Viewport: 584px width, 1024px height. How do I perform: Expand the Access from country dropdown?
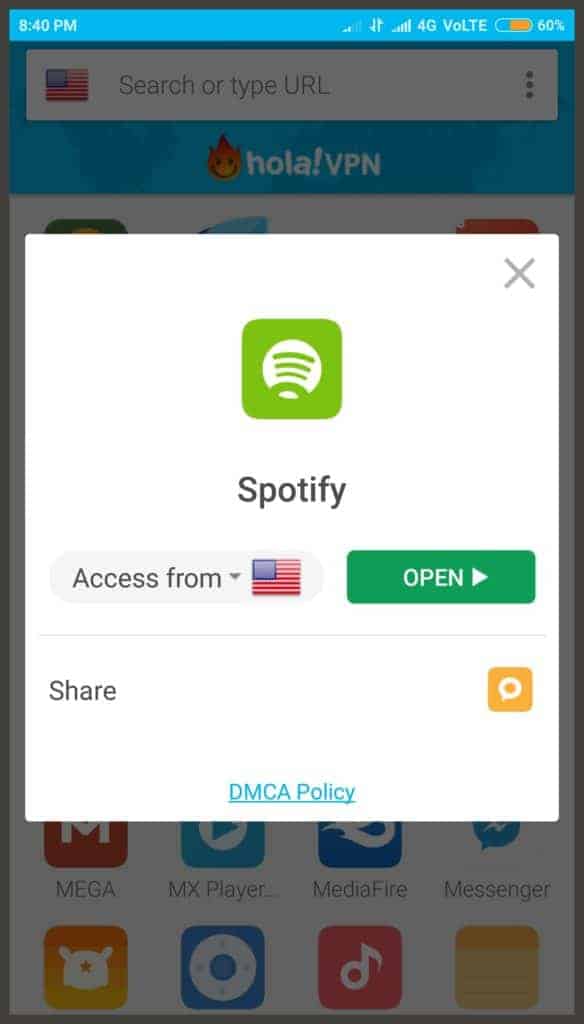click(186, 577)
